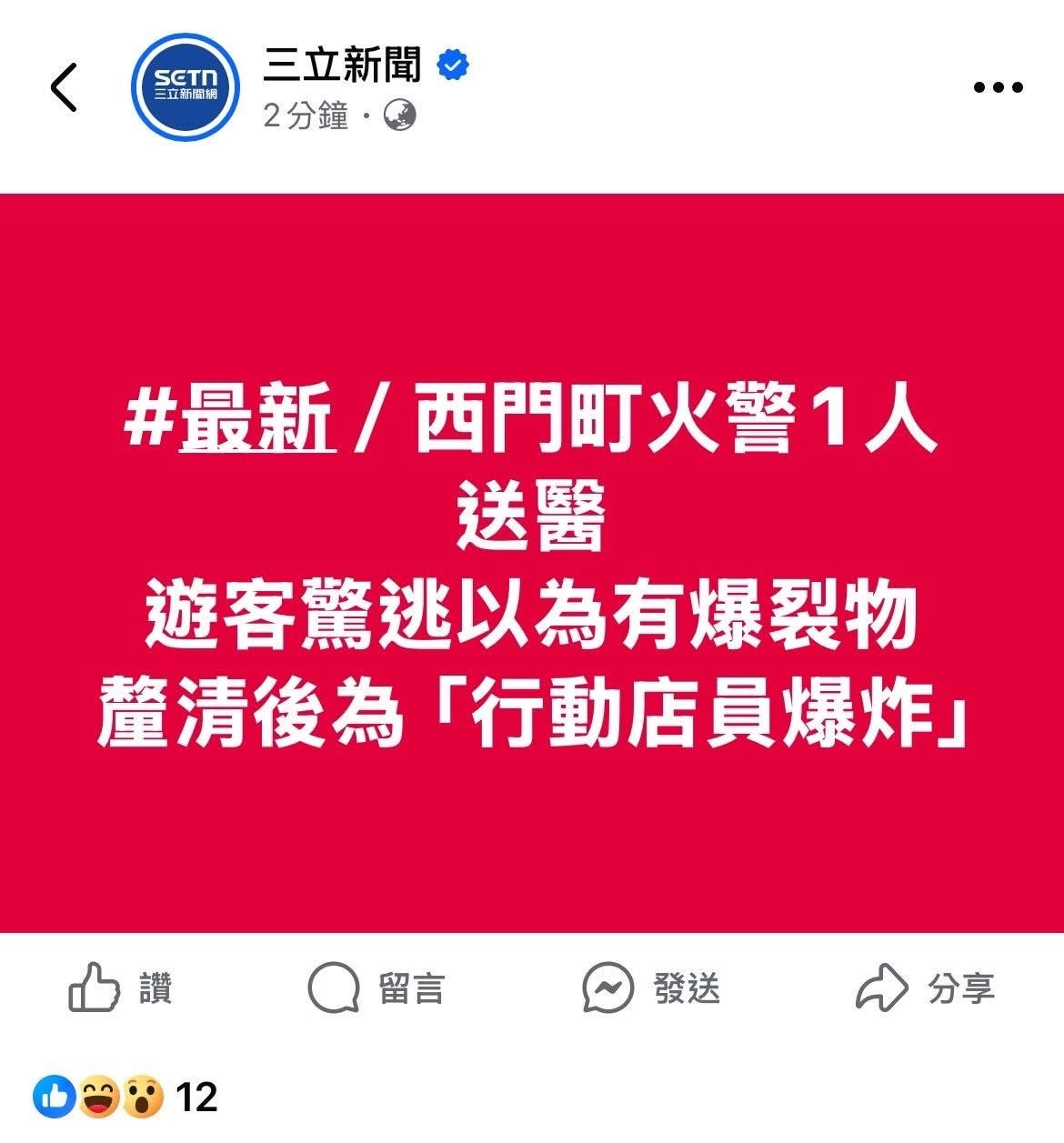Image resolution: width=1064 pixels, height=1143 pixels.
Task: Open the #最新 hashtag link
Action: click(x=232, y=420)
